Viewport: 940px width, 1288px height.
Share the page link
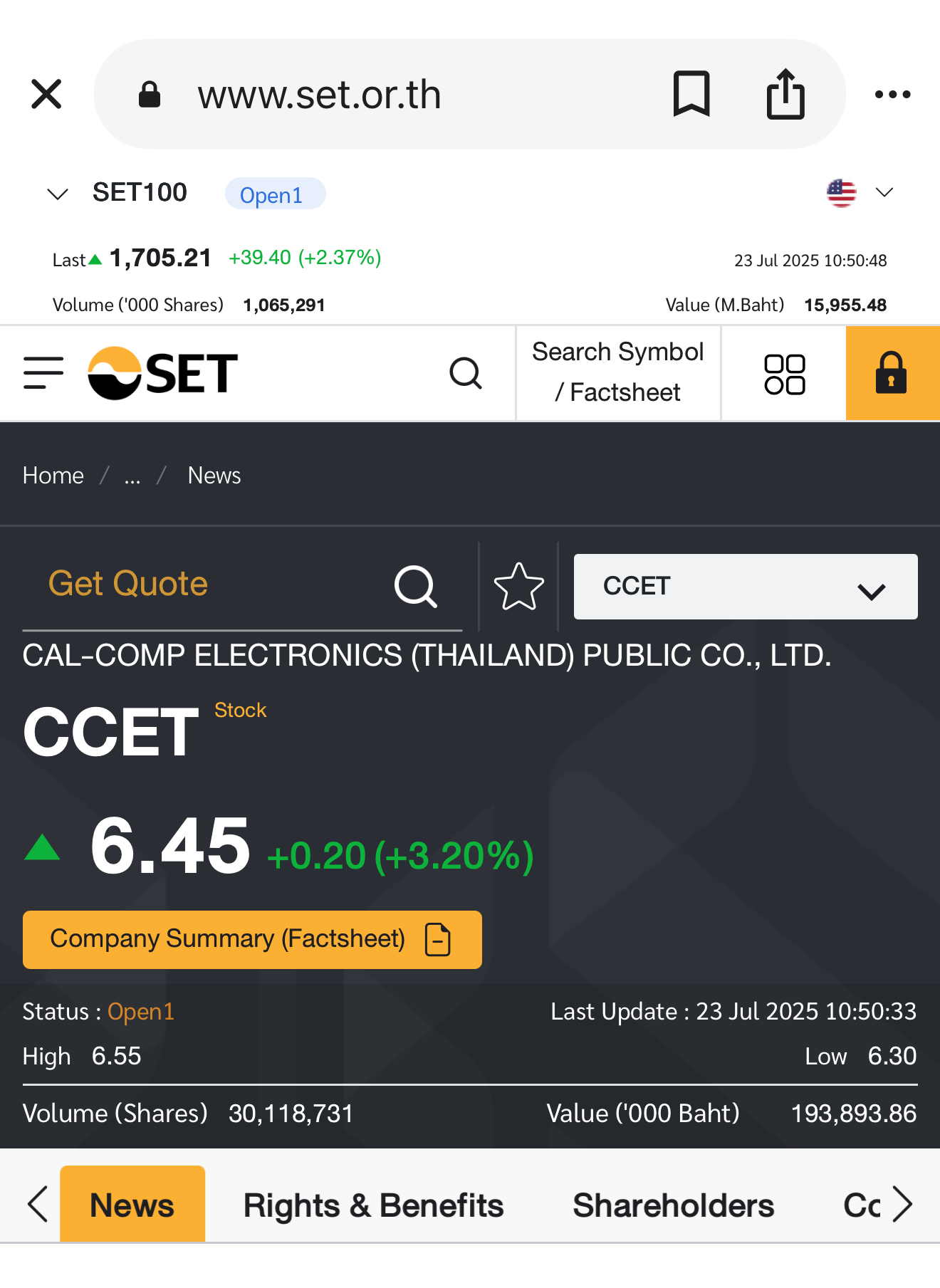[x=785, y=94]
